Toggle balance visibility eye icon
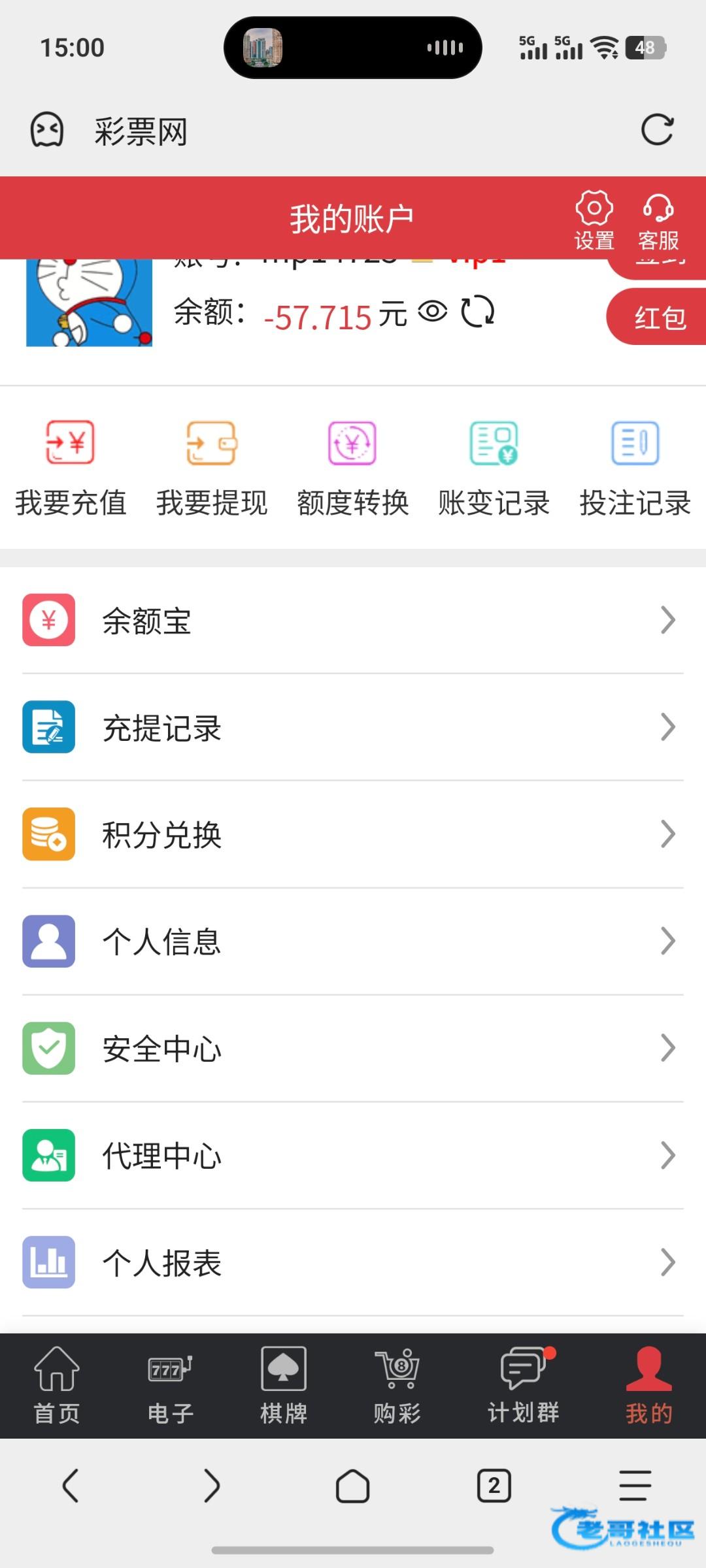 (433, 312)
